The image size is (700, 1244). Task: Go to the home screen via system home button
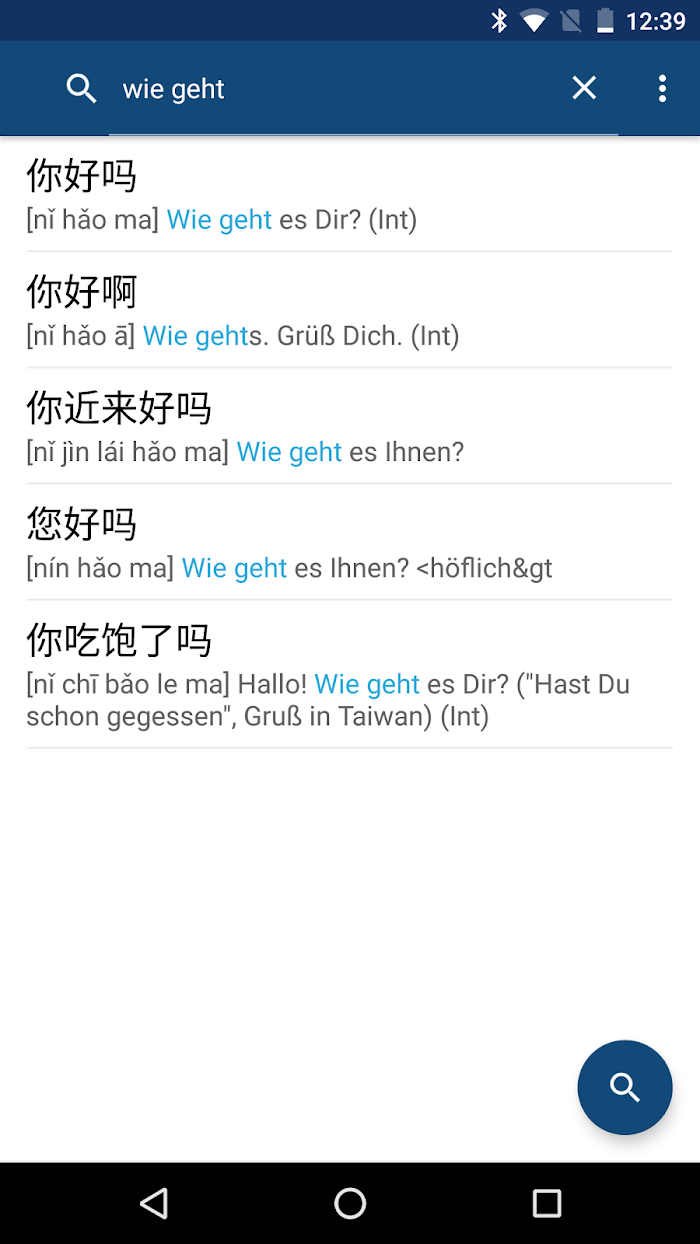click(350, 1203)
